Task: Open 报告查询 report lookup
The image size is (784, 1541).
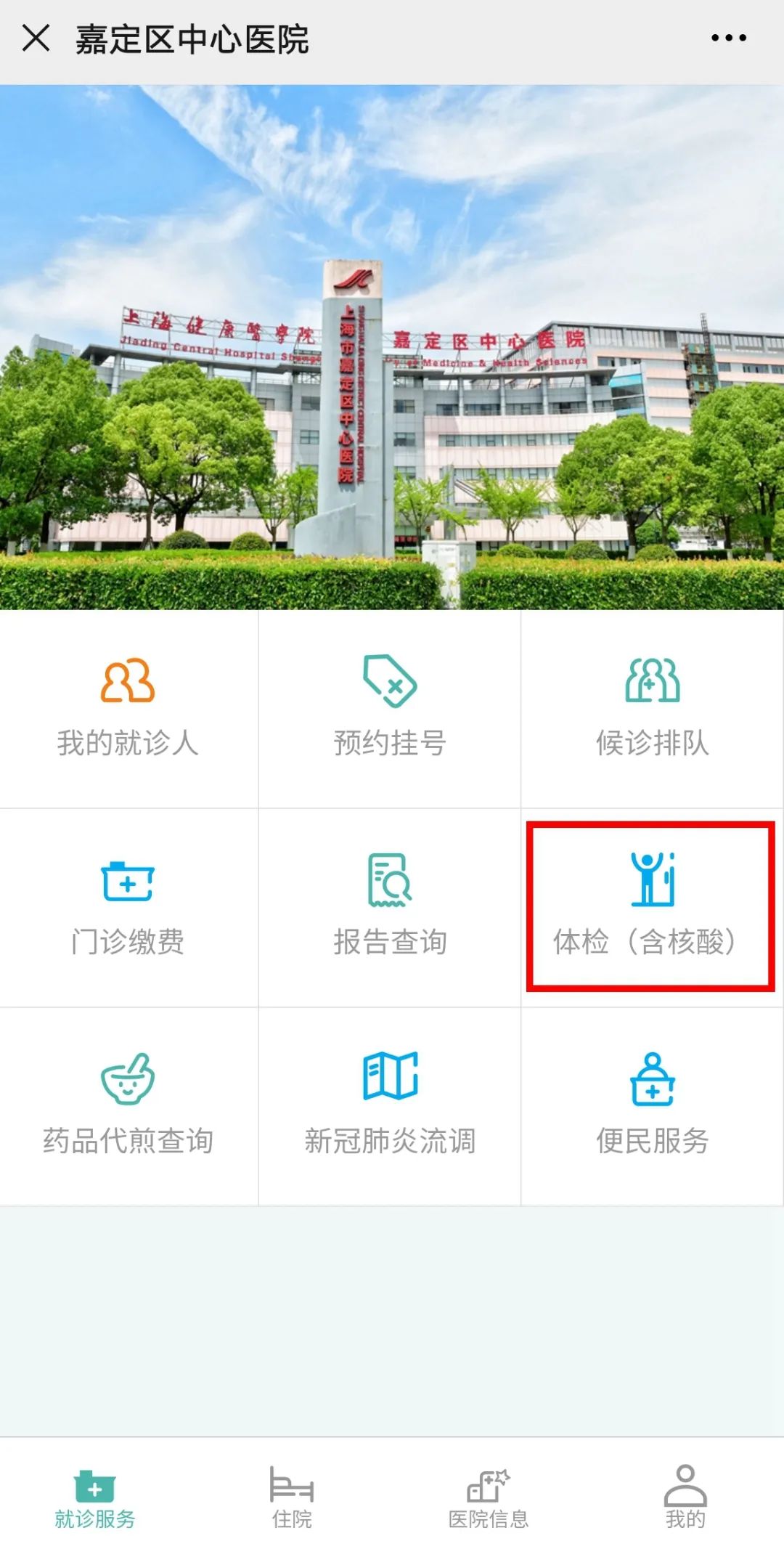Action: 390,907
